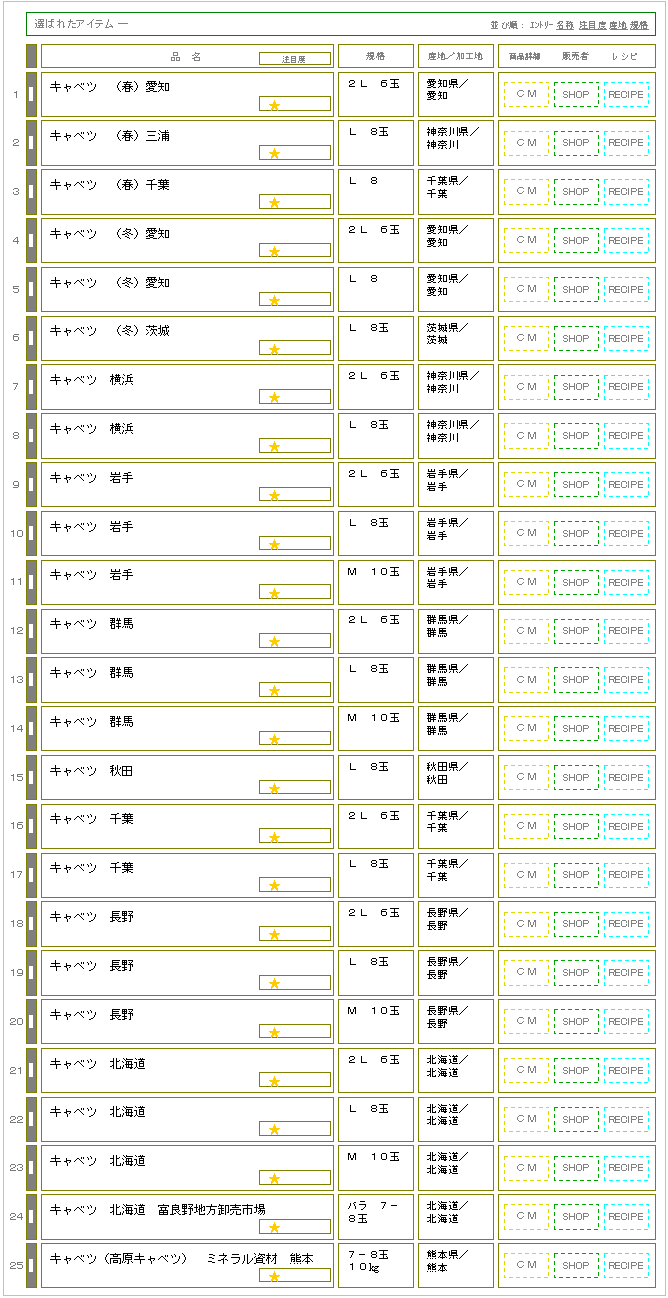This screenshot has height=1298, width=668.
Task: View RECIPE for 高原キャベツ 熊本
Action: point(626,1265)
